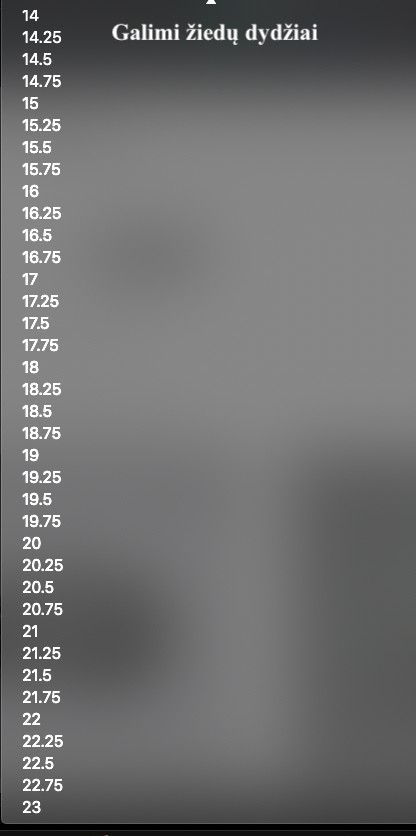Pick size 20.25 from the list
The width and height of the screenshot is (416, 836).
pyautogui.click(x=43, y=565)
